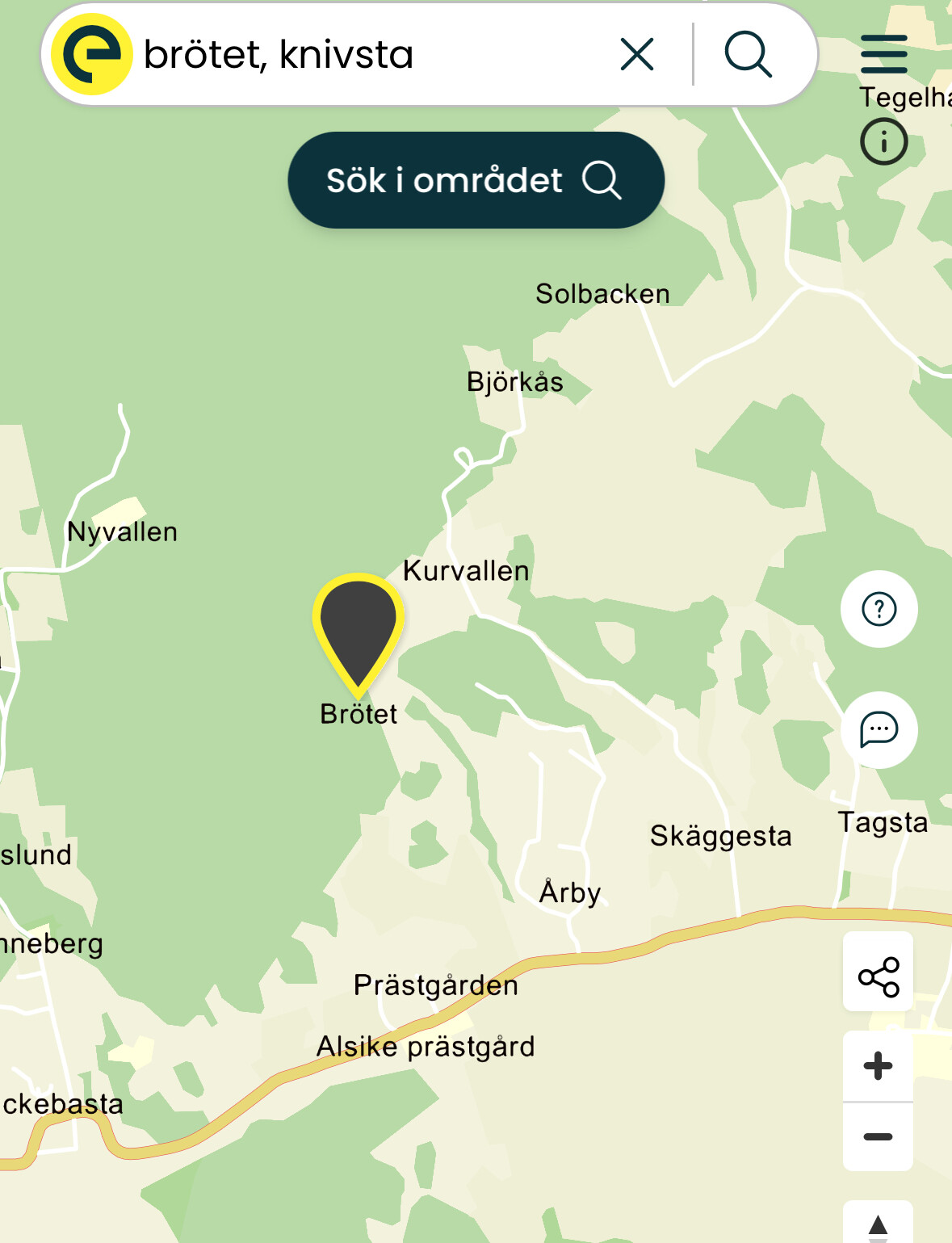Viewport: 952px width, 1243px height.
Task: Share this map location
Action: click(878, 976)
